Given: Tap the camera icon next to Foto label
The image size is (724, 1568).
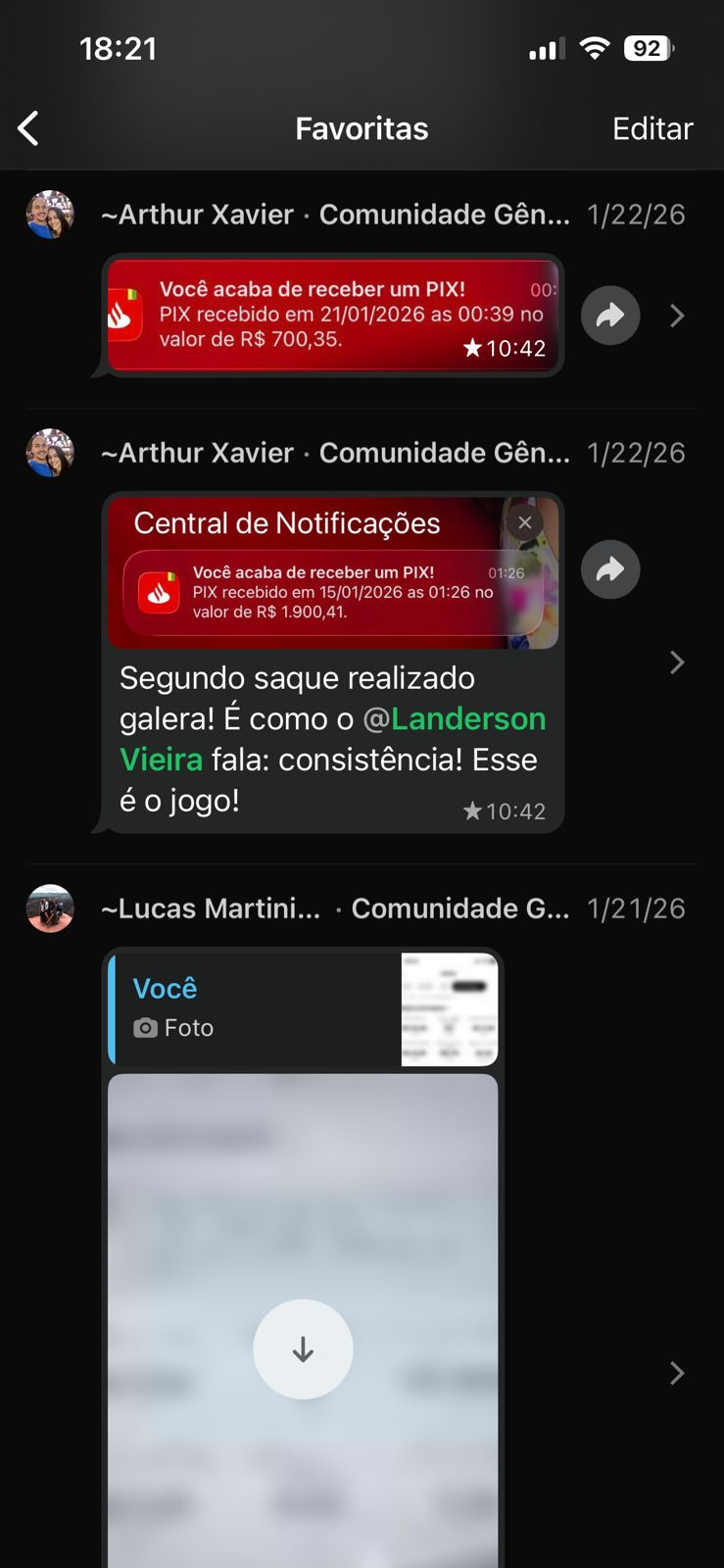Looking at the screenshot, I should click(146, 1028).
